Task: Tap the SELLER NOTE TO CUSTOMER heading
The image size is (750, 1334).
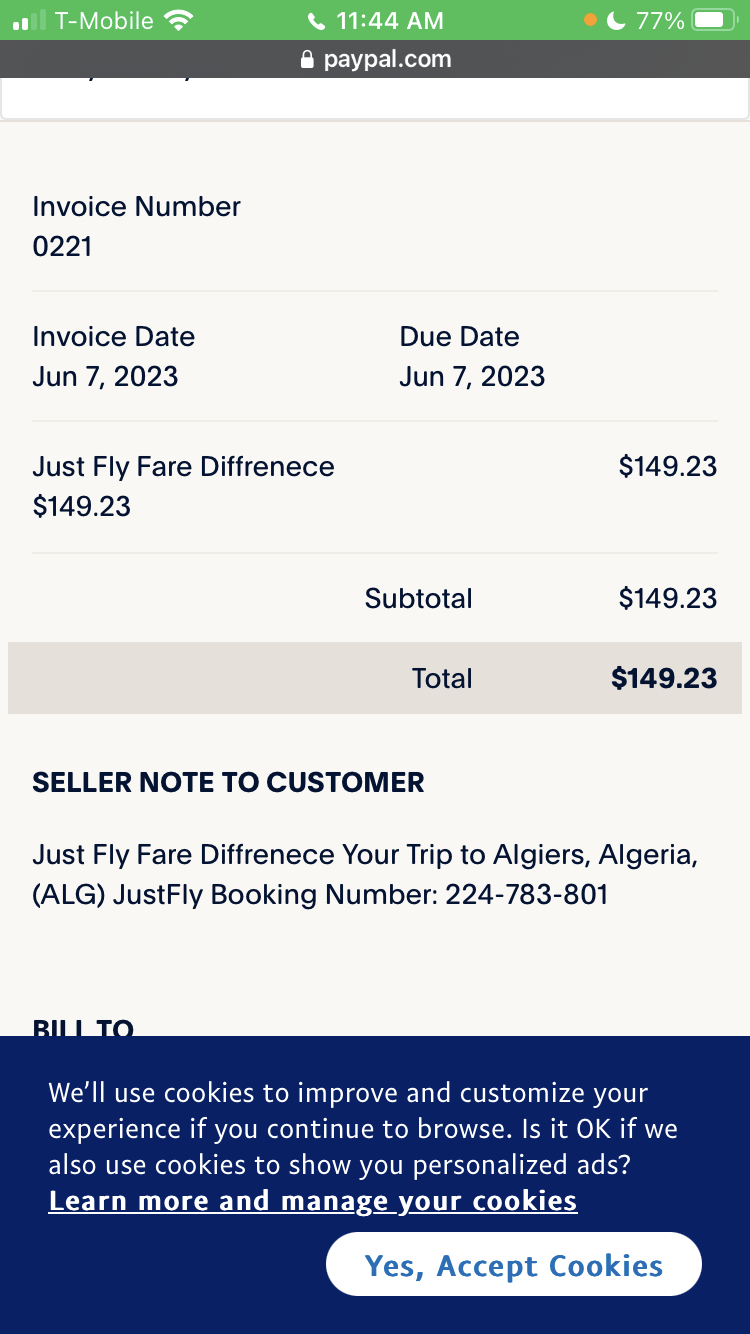Action: coord(228,782)
